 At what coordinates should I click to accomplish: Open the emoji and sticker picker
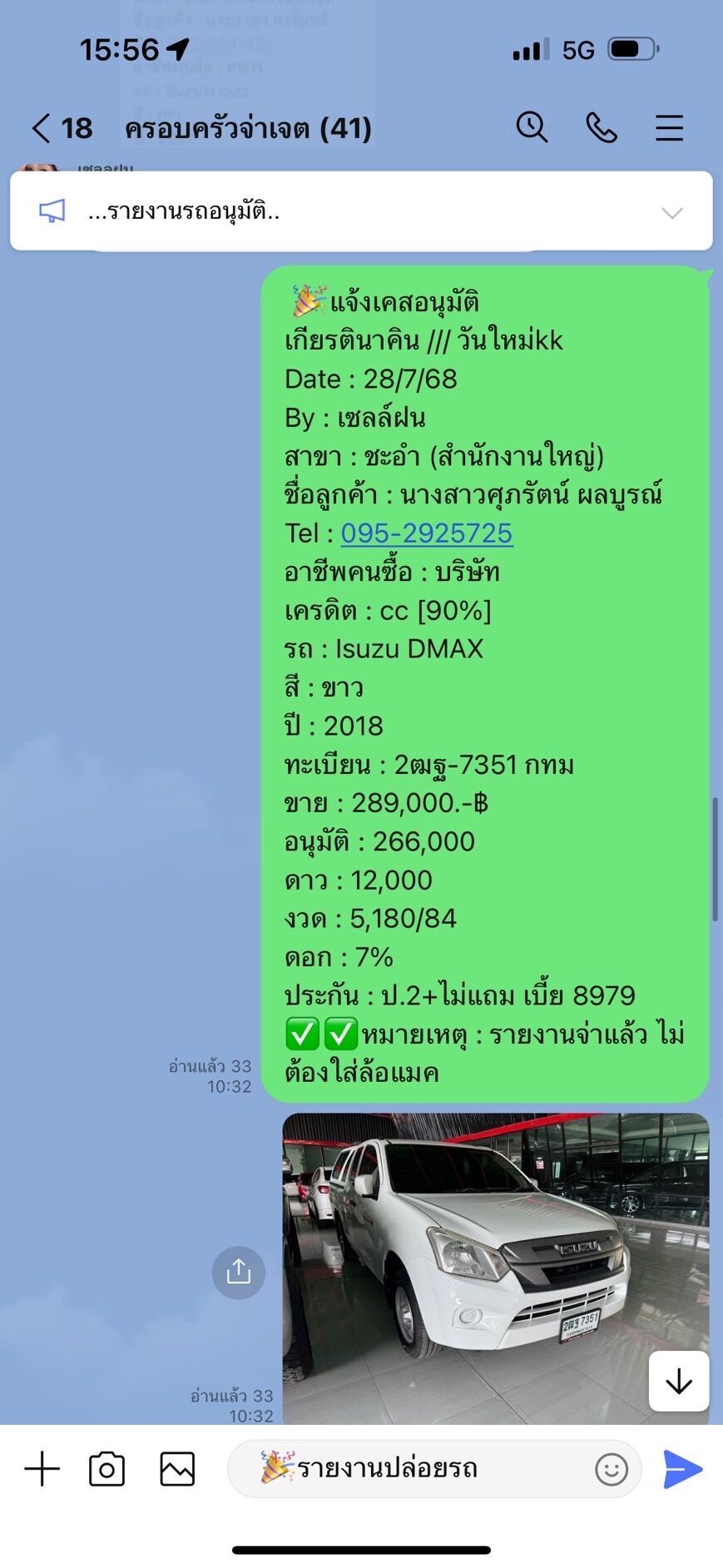click(x=612, y=1469)
